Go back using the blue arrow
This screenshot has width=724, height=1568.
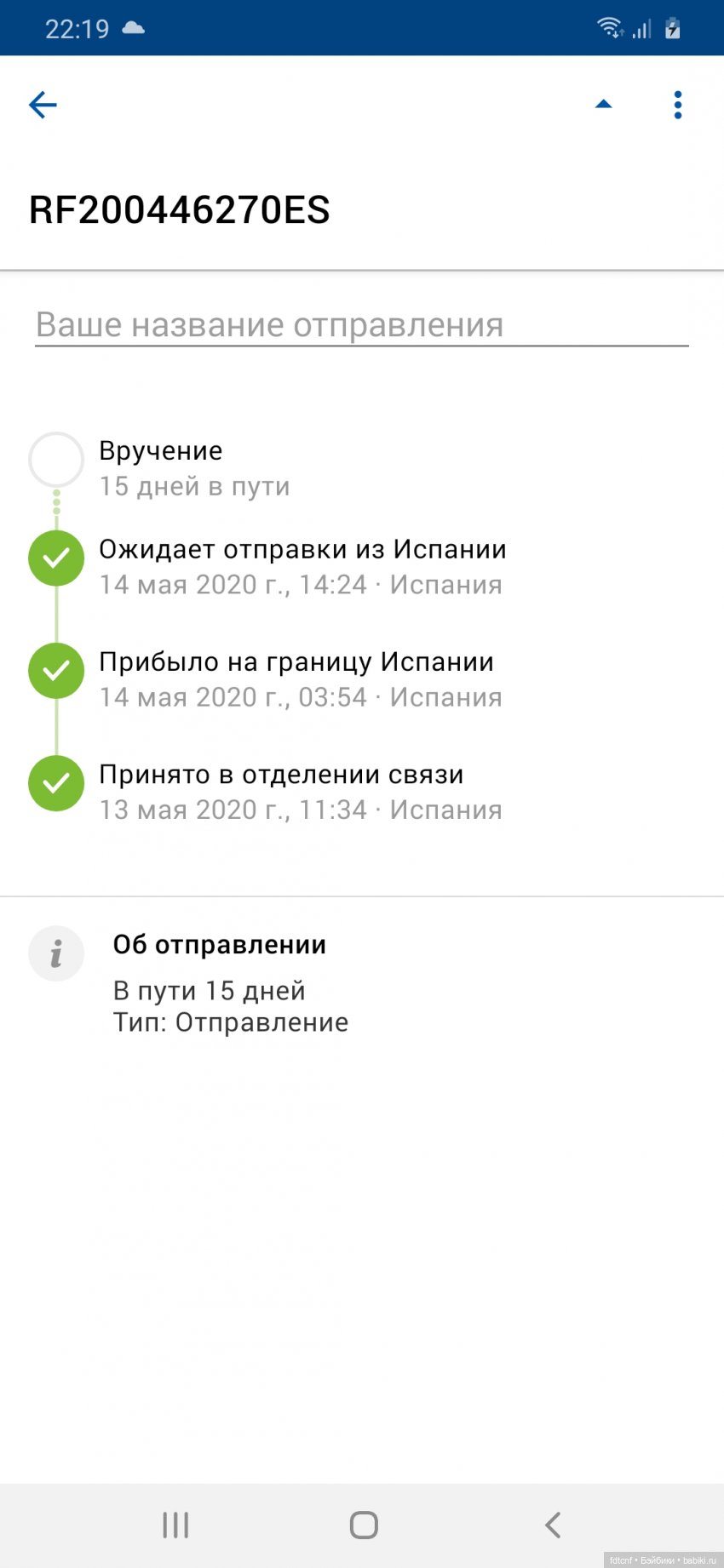[43, 105]
